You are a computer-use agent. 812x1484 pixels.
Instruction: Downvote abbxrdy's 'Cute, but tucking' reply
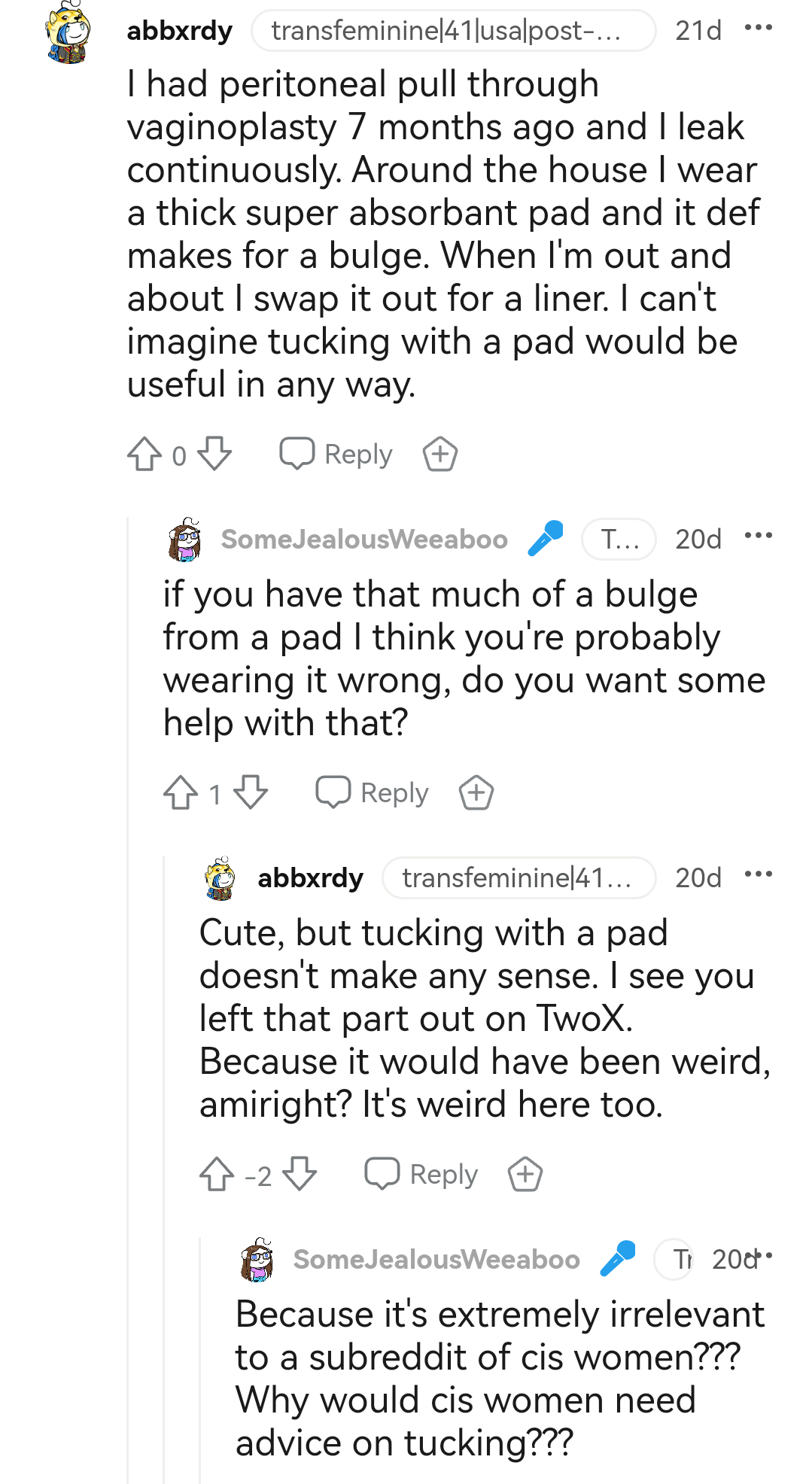tap(300, 1175)
